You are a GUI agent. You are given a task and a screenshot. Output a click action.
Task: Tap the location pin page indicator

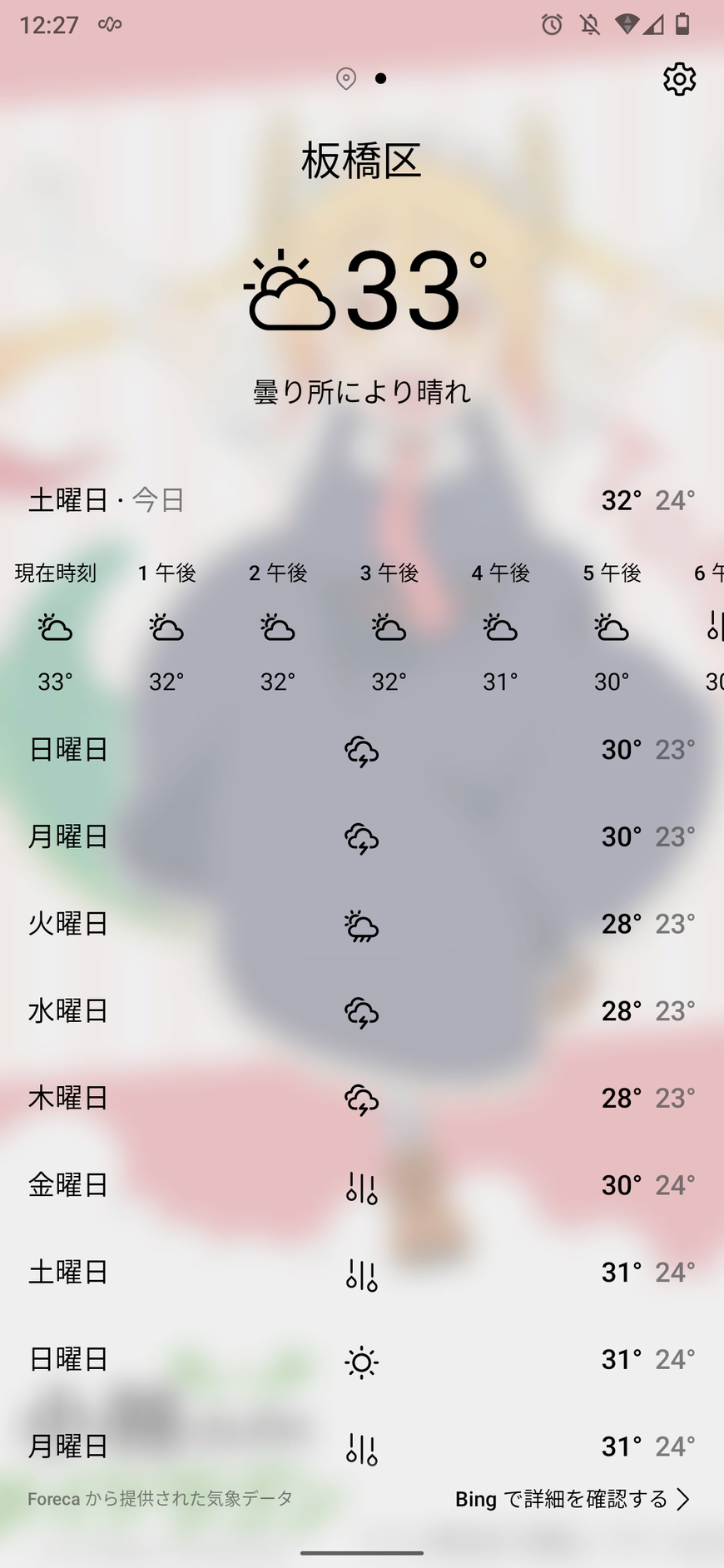[x=346, y=79]
